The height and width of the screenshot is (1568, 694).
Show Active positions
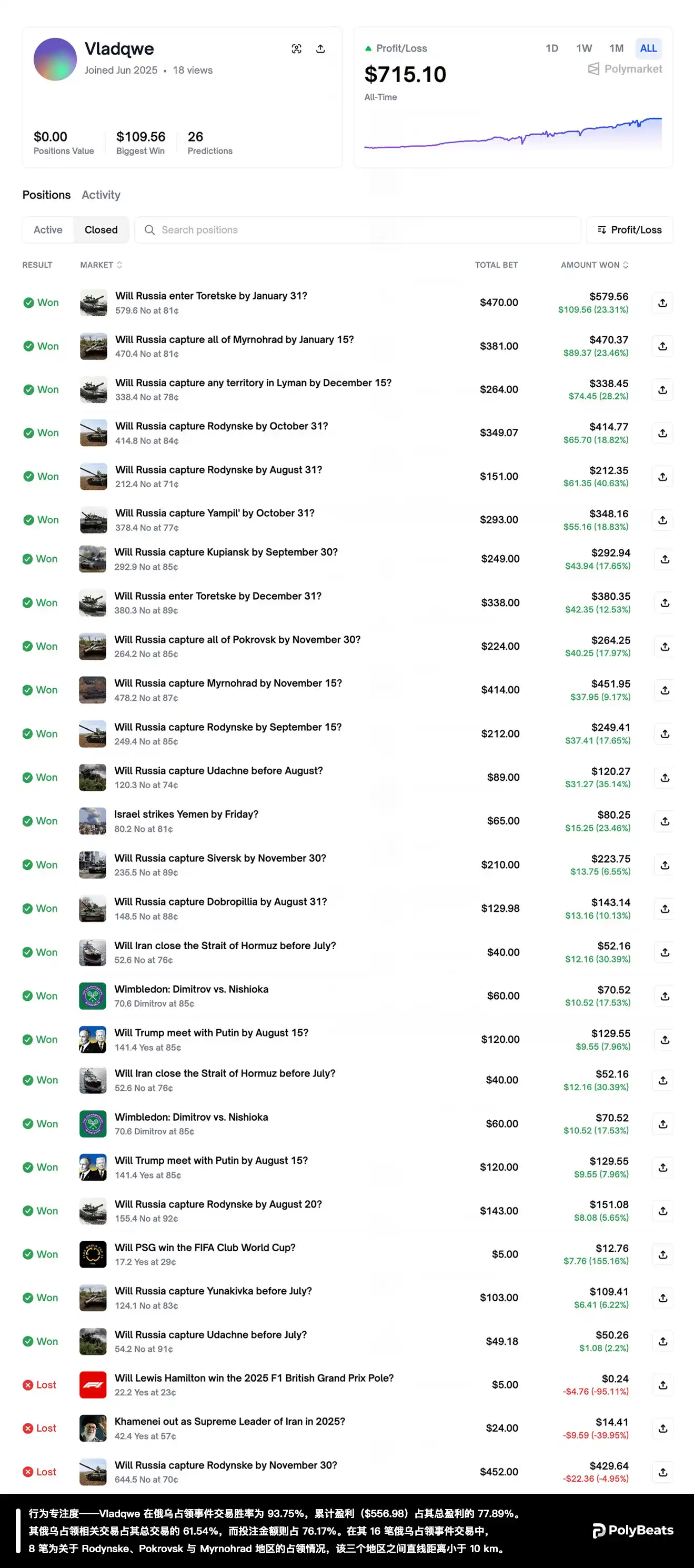(48, 229)
